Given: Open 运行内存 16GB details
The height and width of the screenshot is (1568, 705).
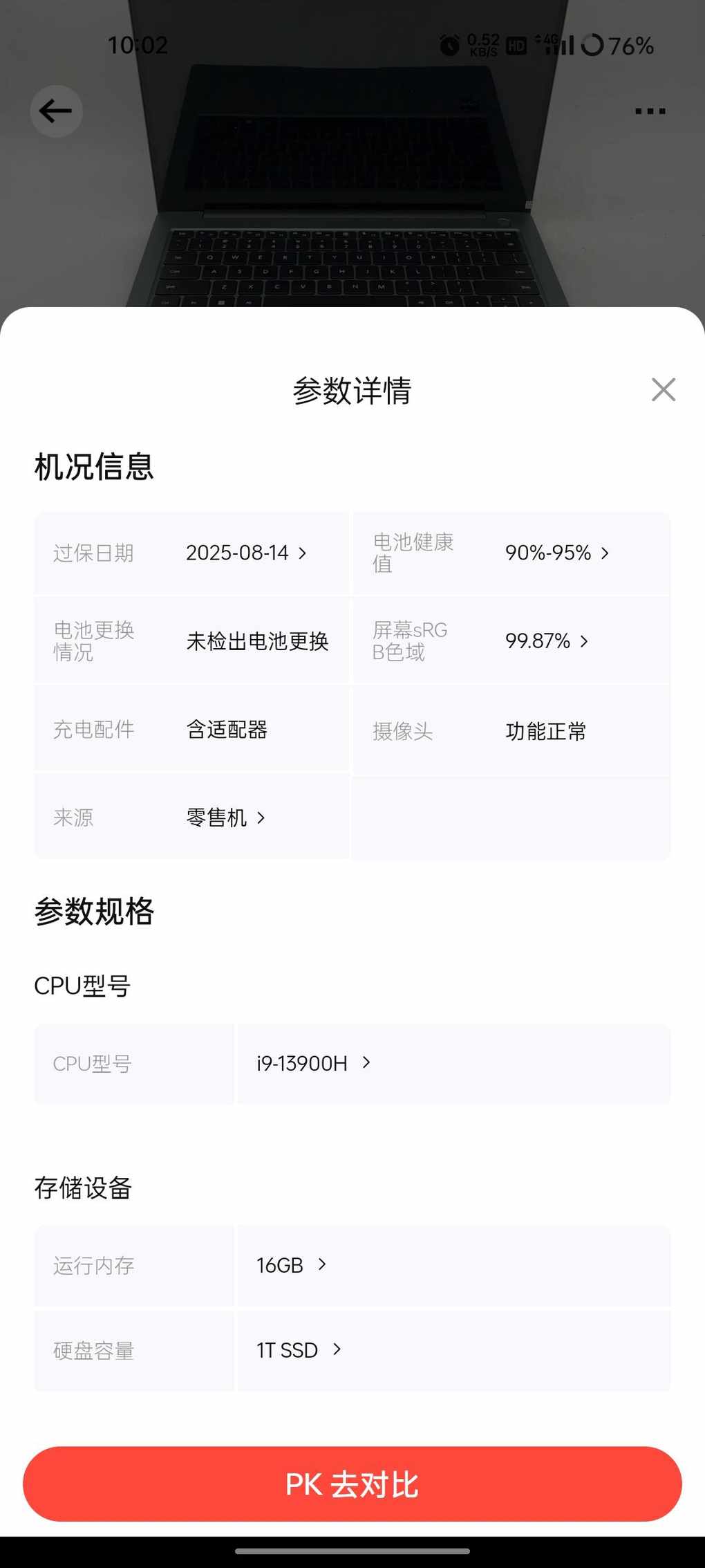Looking at the screenshot, I should tap(291, 1266).
